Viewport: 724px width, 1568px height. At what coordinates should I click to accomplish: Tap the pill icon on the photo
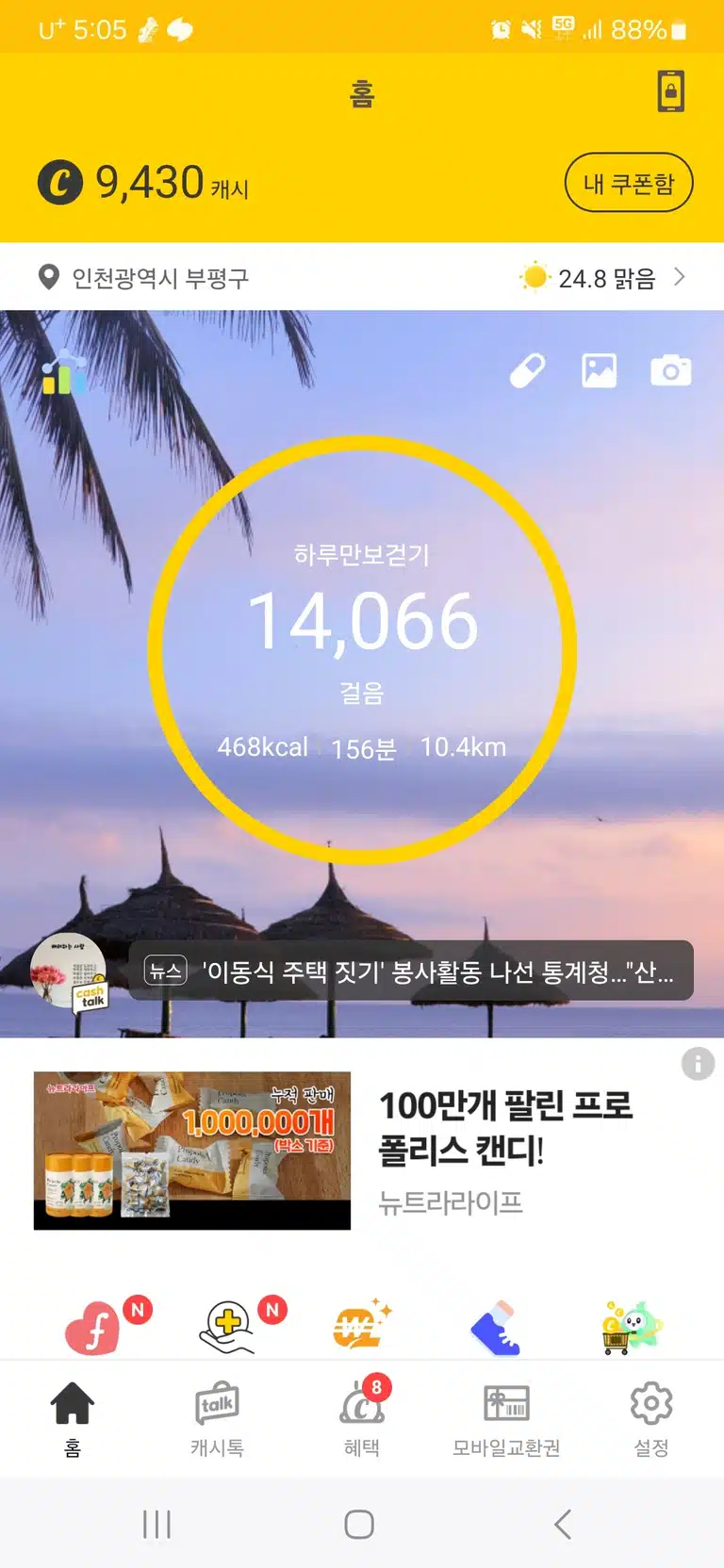(x=528, y=370)
